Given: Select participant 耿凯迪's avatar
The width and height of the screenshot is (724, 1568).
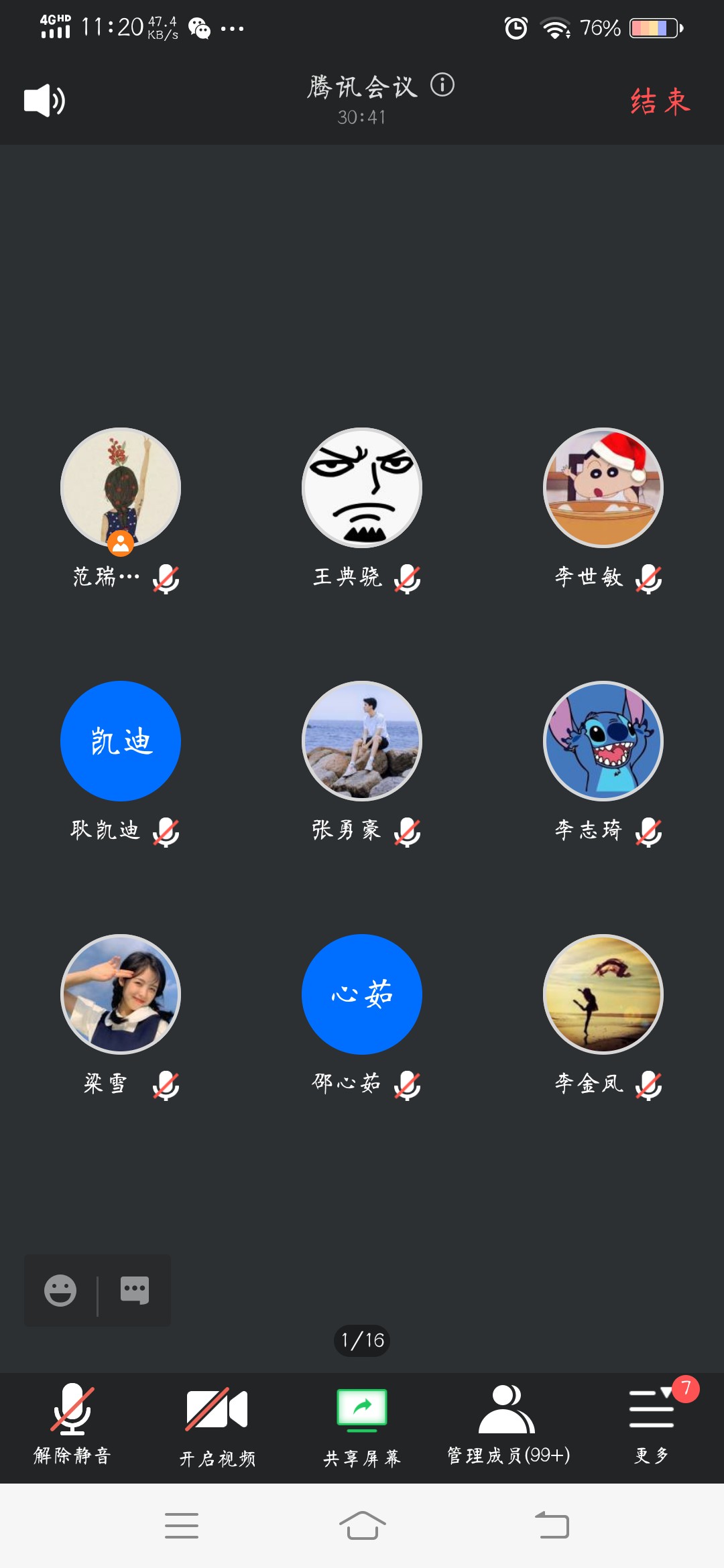Looking at the screenshot, I should (121, 741).
